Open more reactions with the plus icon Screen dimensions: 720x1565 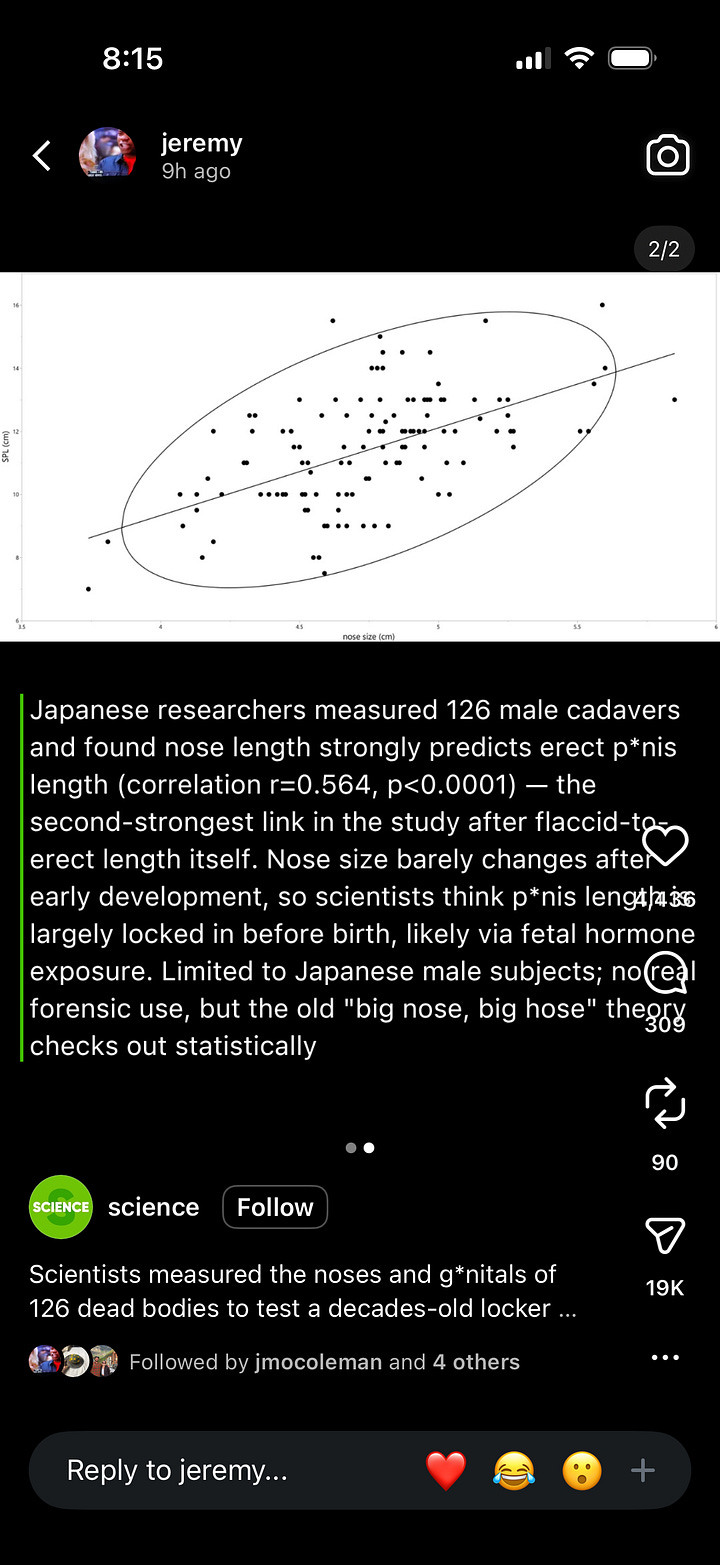[642, 1470]
